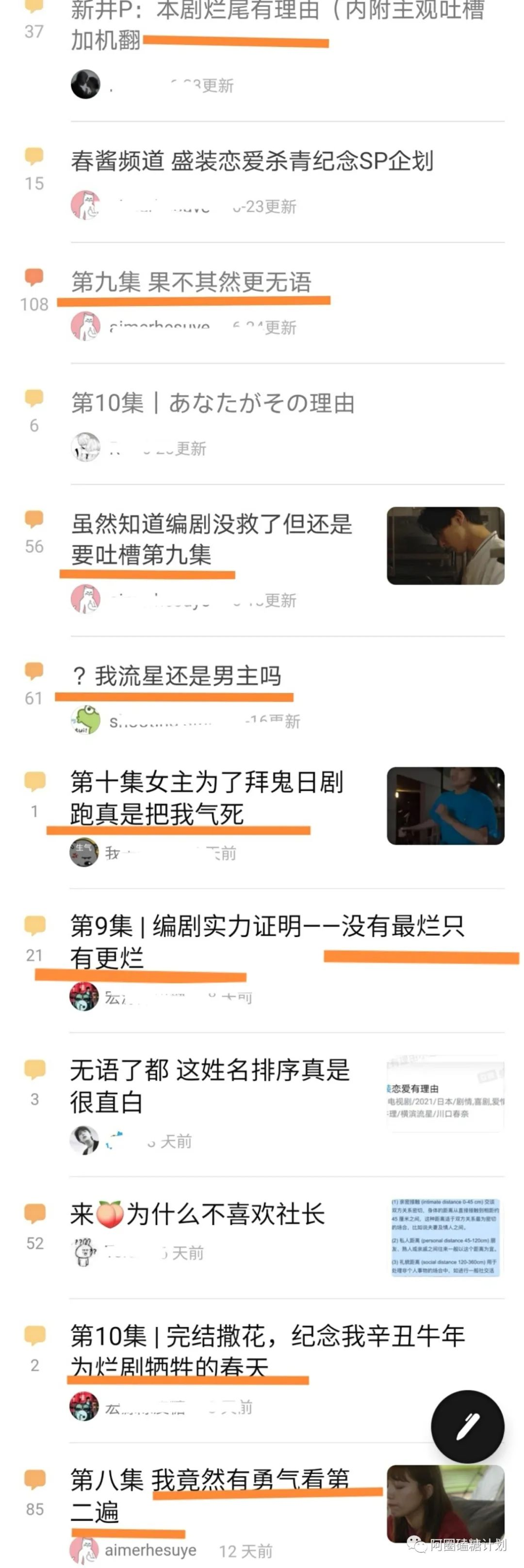This screenshot has height=1568, width=524.
Task: Open the thread 春酱频道 盛装恋爱杀青纪念SP企划
Action: [x=252, y=161]
